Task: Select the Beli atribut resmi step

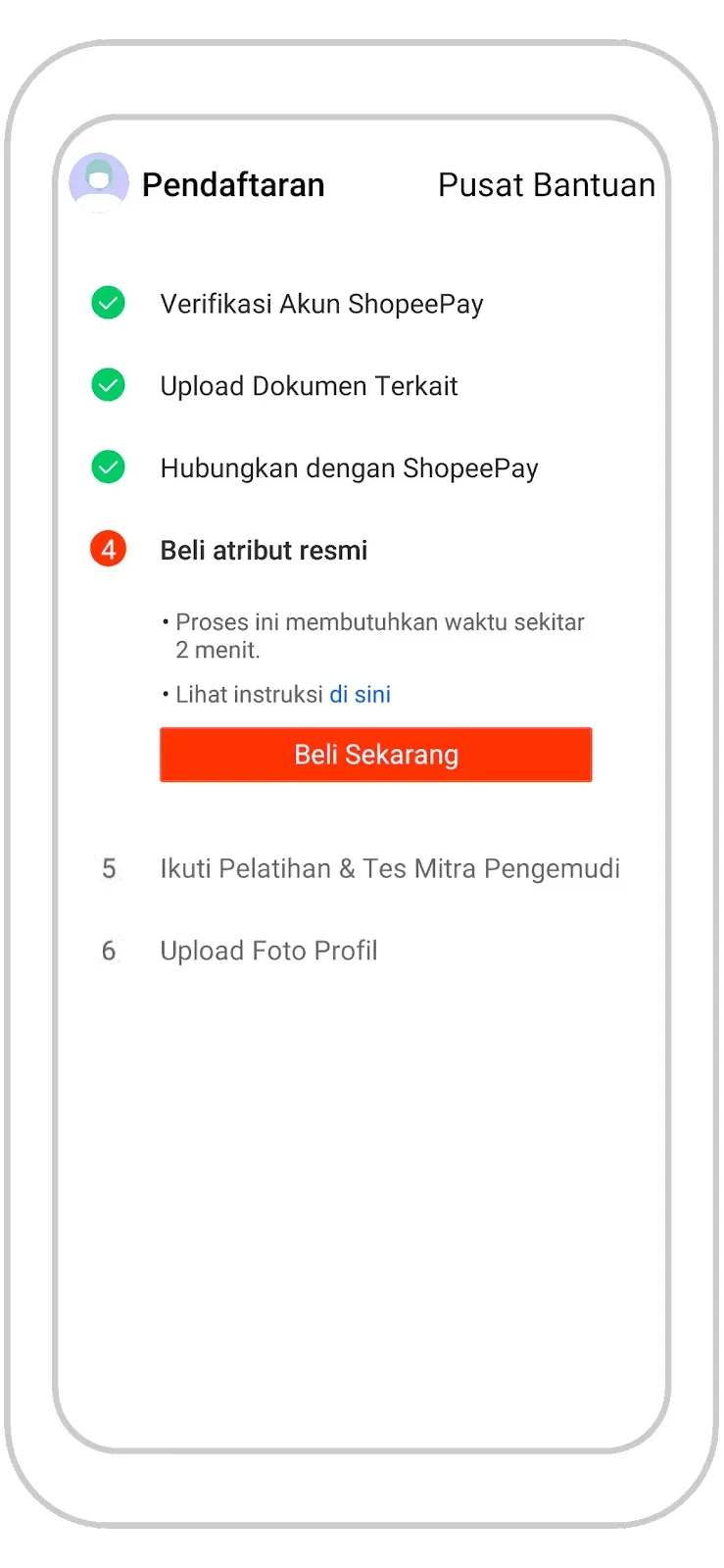Action: [x=263, y=550]
